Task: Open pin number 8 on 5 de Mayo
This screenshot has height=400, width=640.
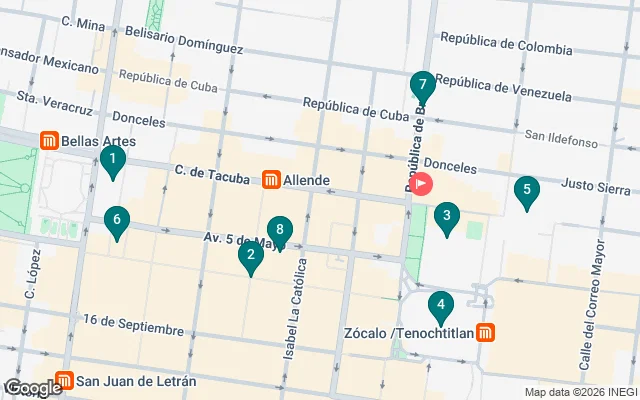Action: pyautogui.click(x=280, y=232)
